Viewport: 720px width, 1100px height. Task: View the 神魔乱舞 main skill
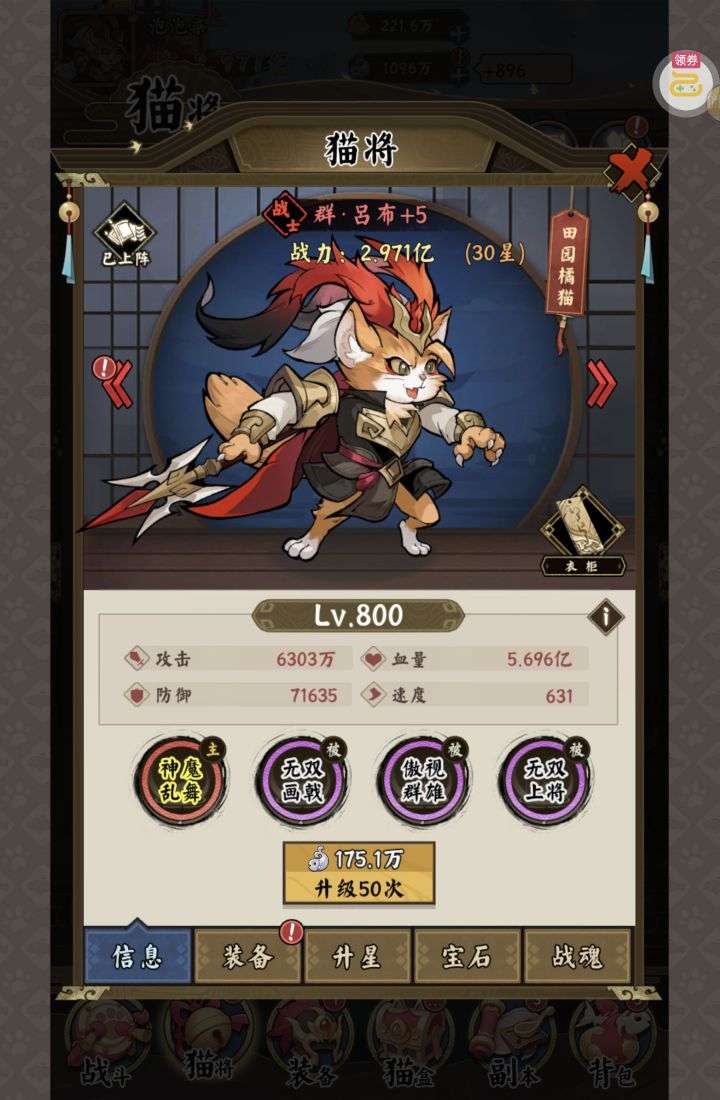181,780
